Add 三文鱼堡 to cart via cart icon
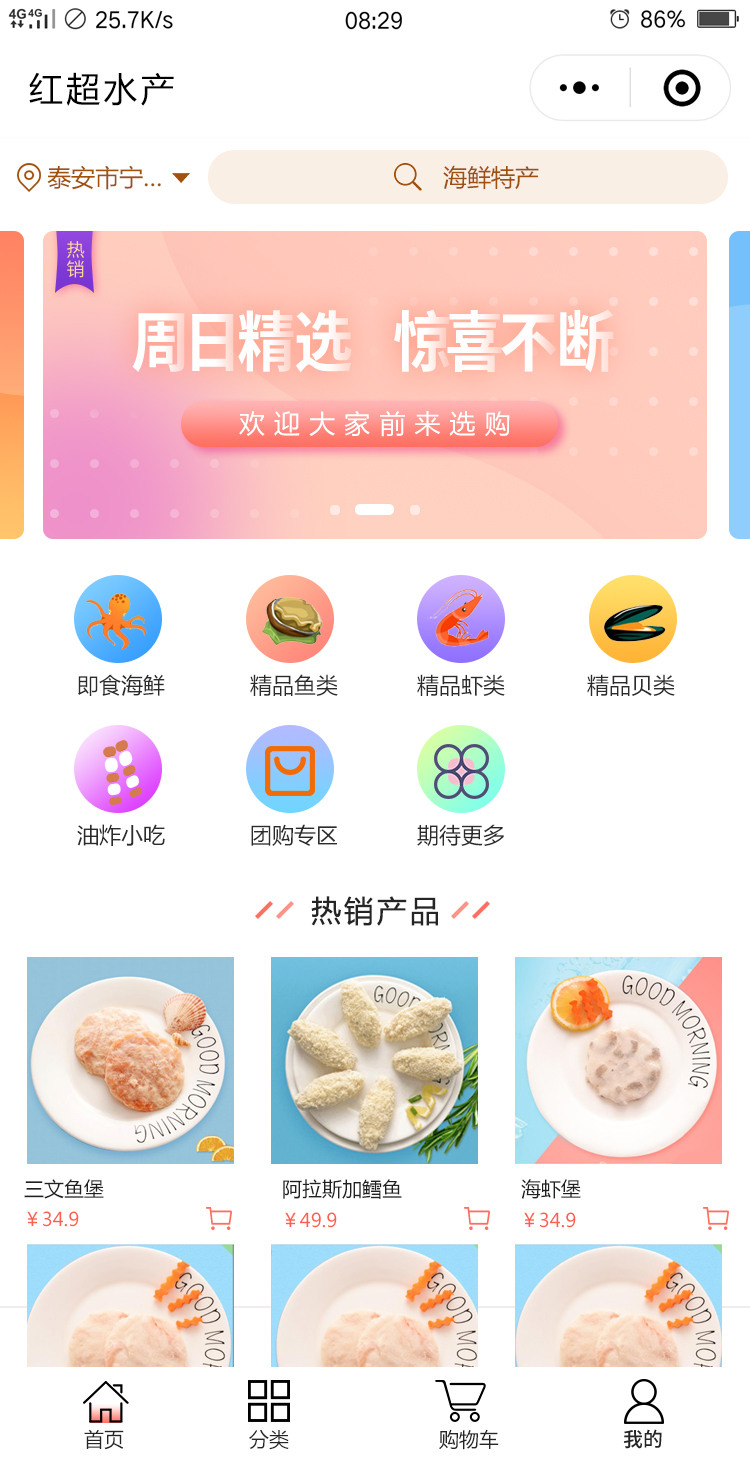This screenshot has width=750, height=1471. (x=218, y=1219)
